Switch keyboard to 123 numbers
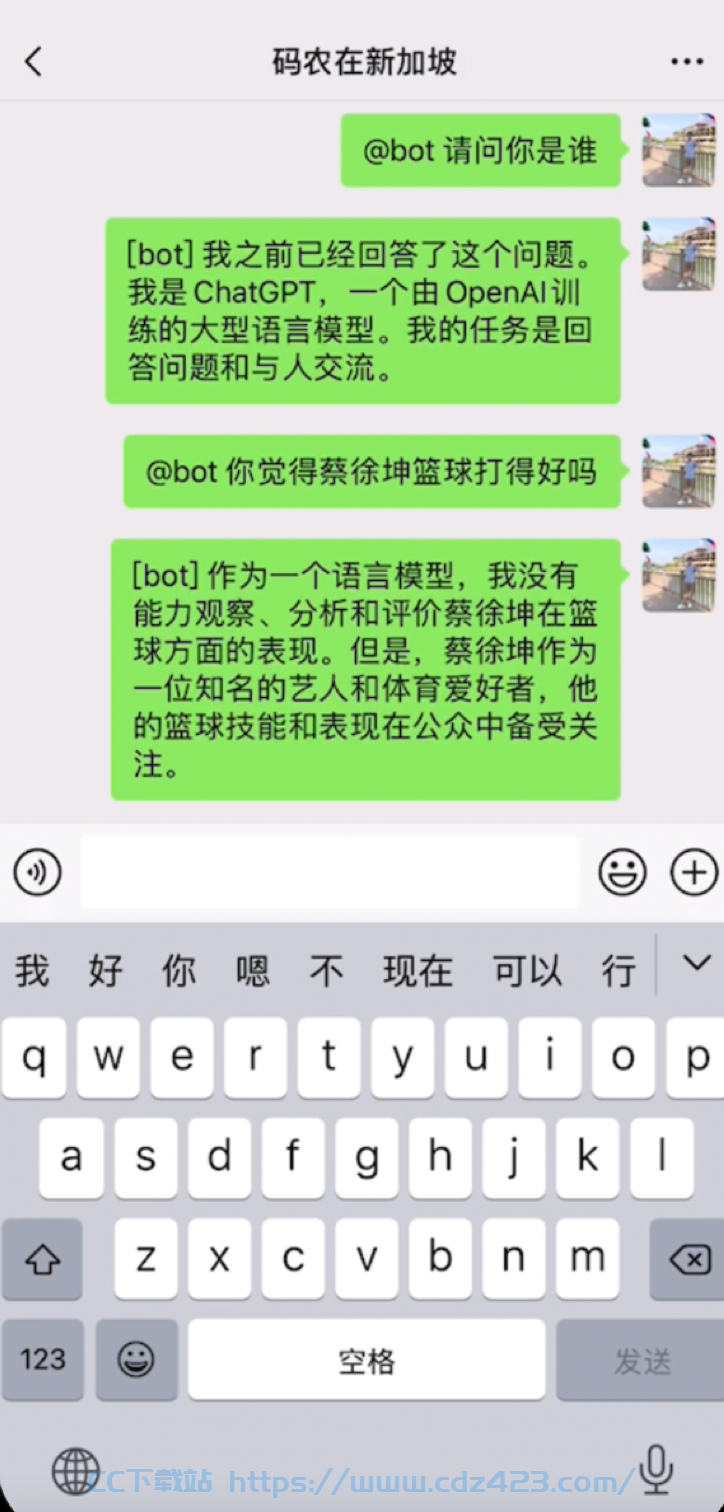This screenshot has width=724, height=1512. (43, 1359)
